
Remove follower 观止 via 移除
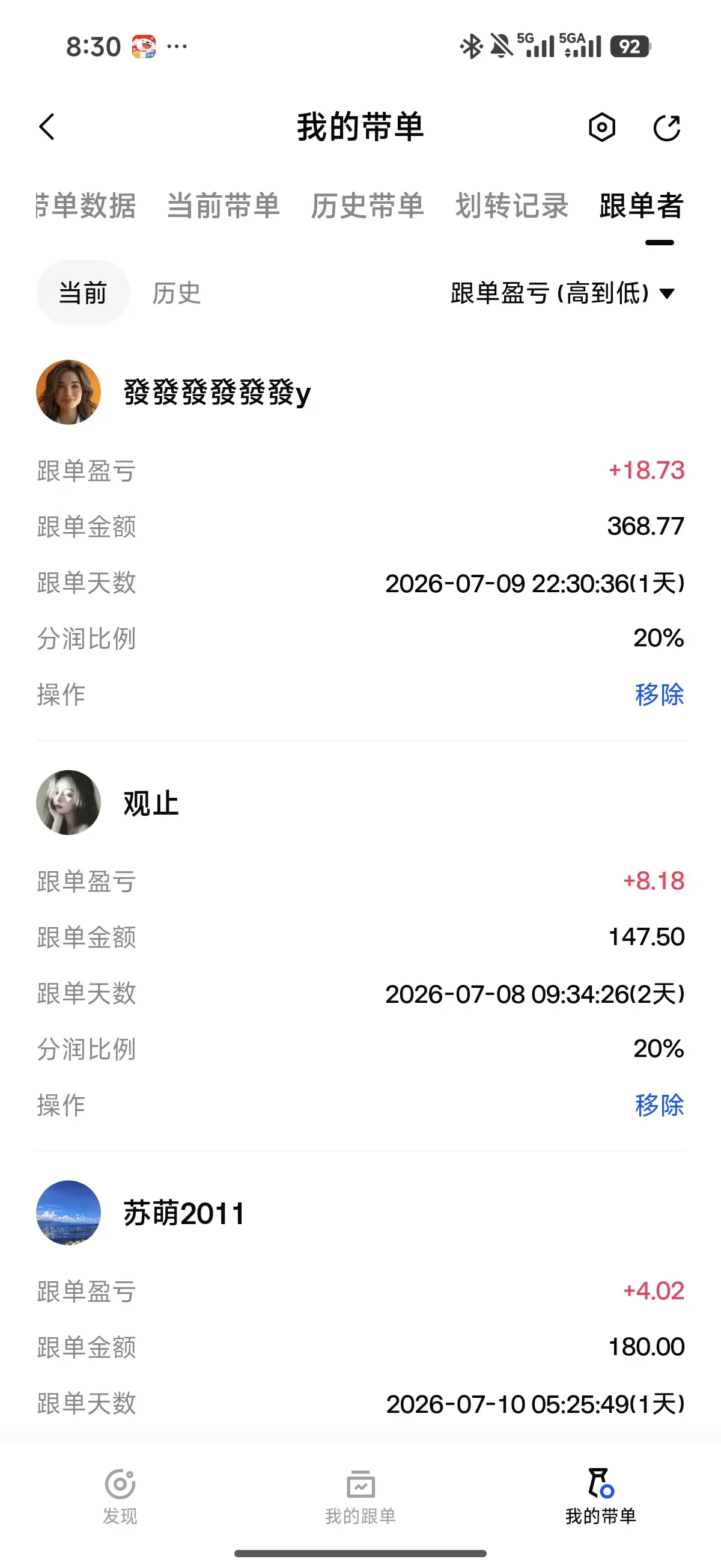coord(659,1105)
